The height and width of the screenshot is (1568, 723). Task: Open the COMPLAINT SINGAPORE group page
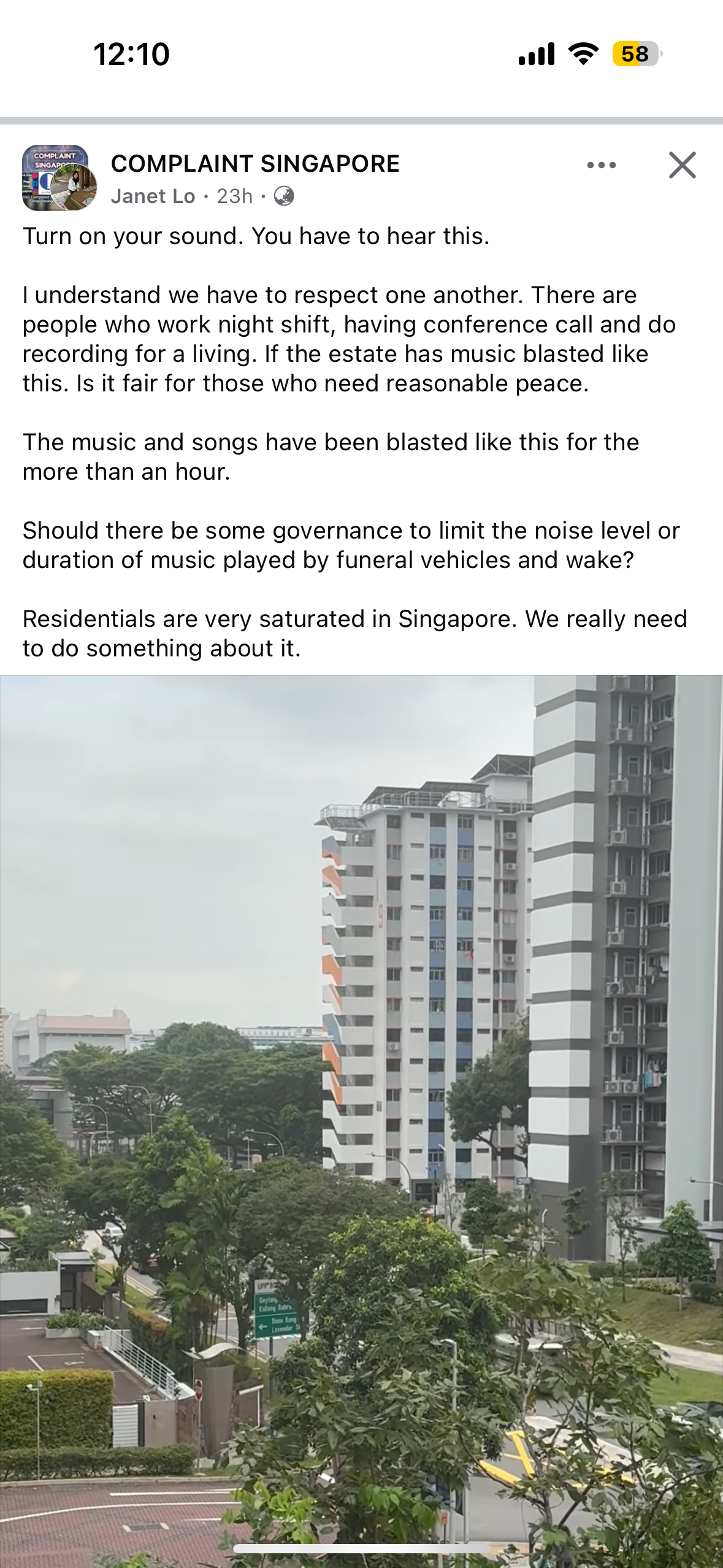255,164
